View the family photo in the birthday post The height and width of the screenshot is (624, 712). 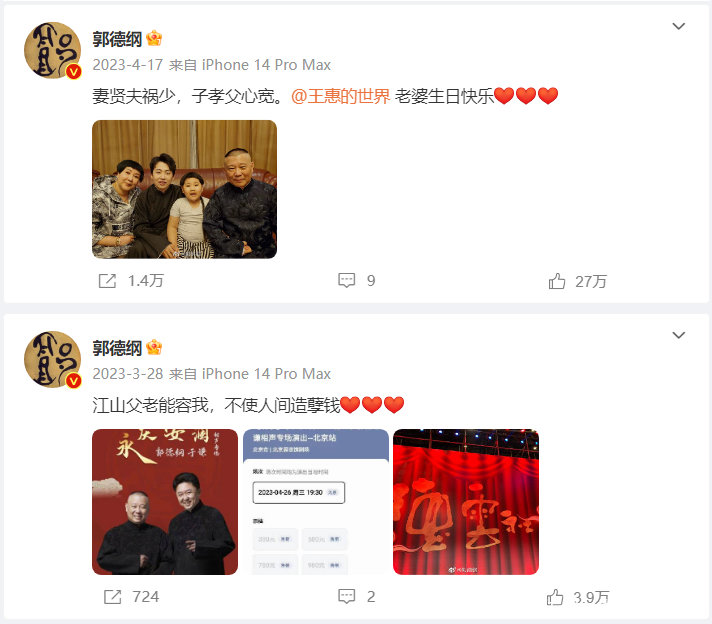184,189
